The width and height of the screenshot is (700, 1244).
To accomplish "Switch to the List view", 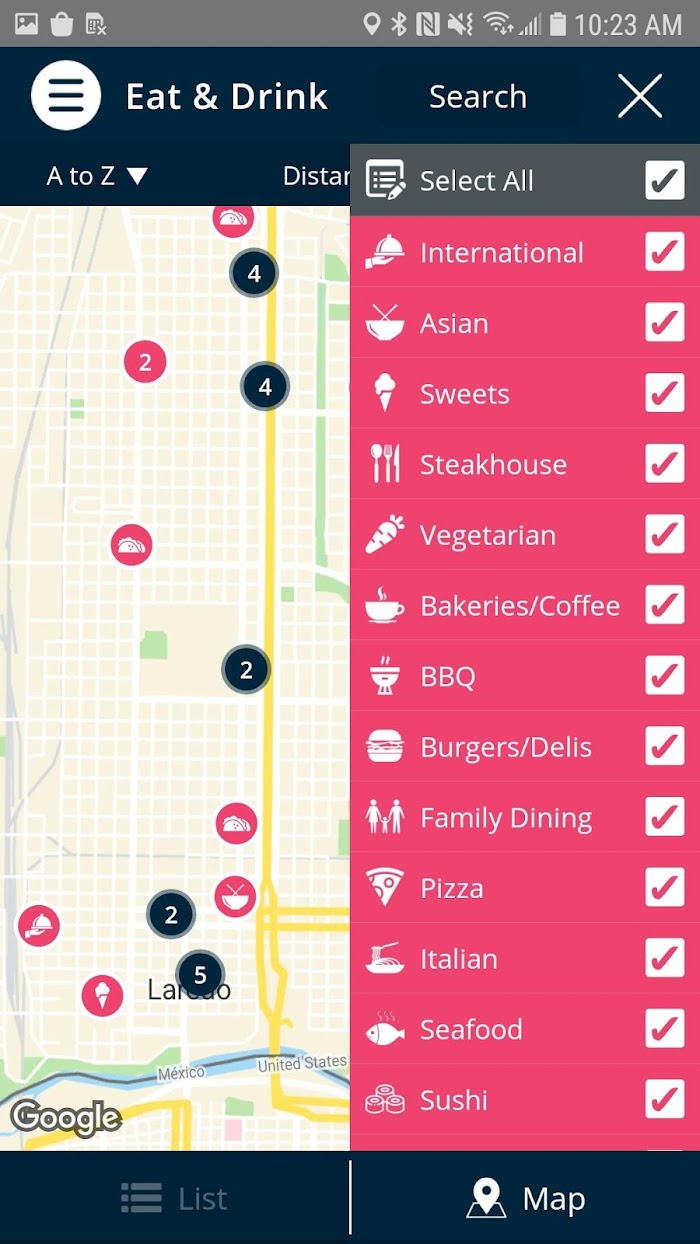I will tap(174, 1198).
